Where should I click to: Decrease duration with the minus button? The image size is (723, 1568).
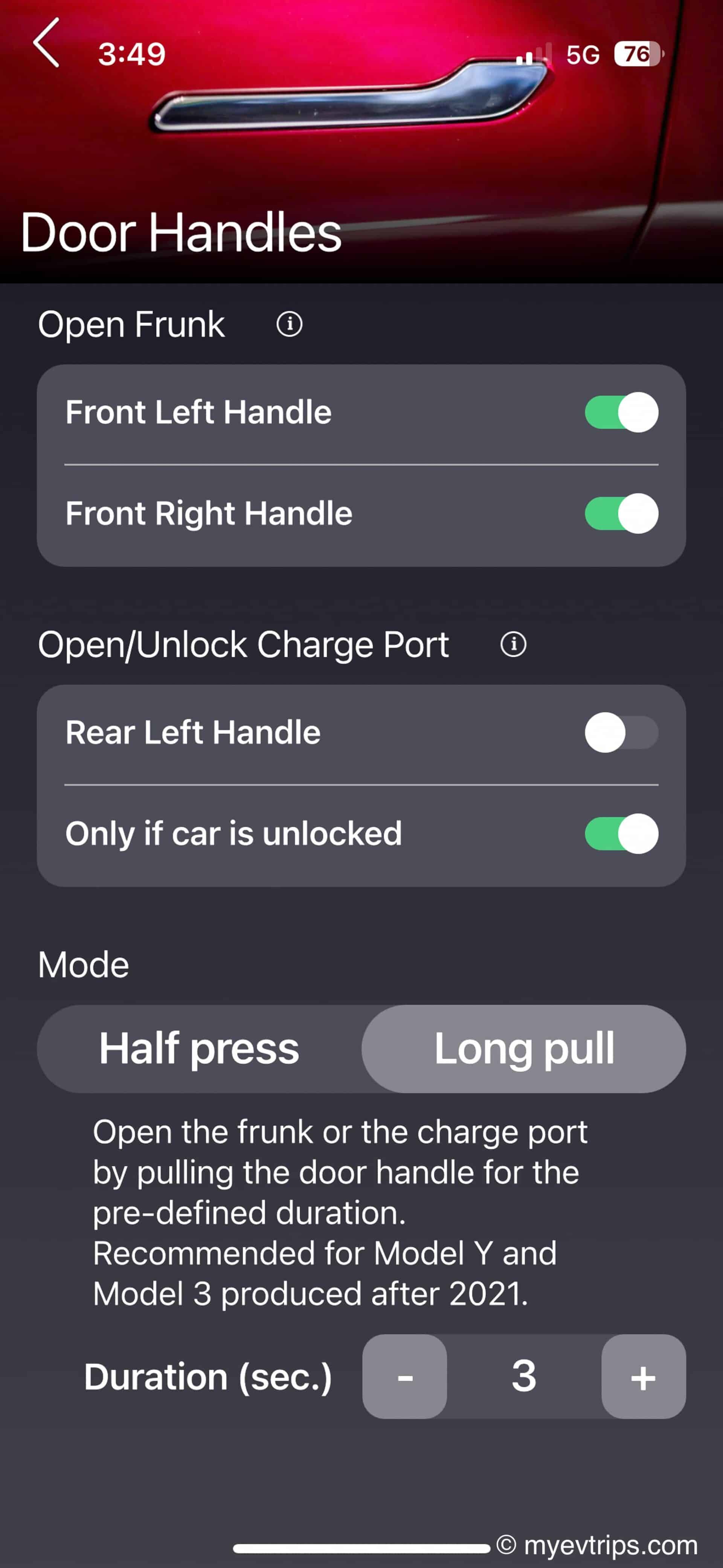(404, 1379)
